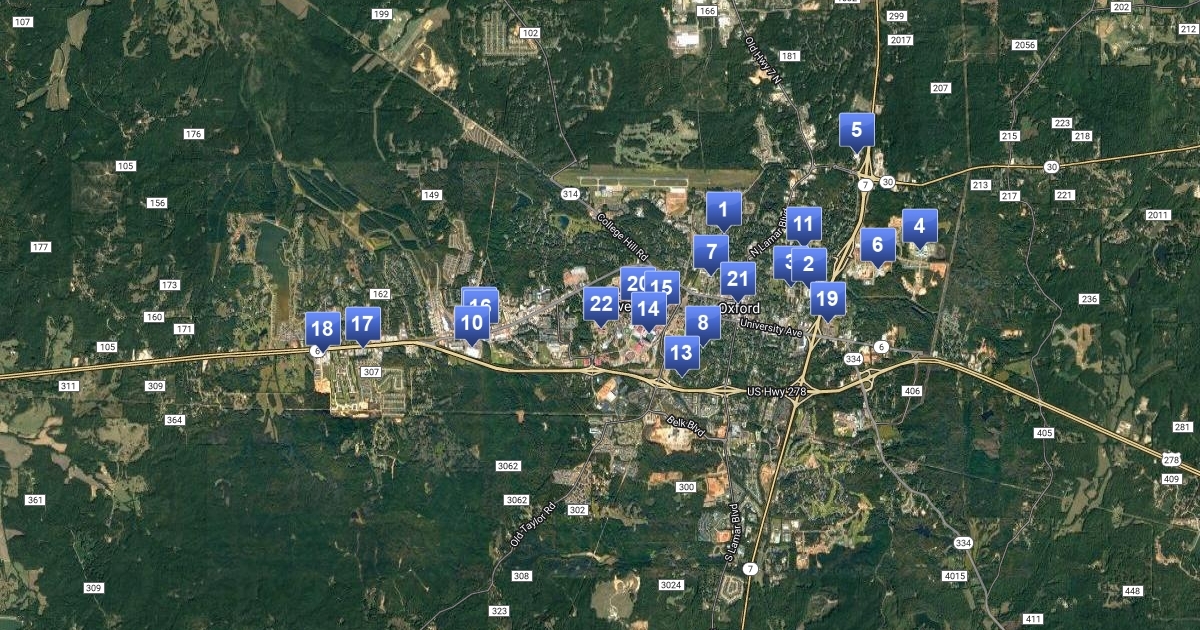Viewport: 1200px width, 630px height.
Task: Select map pin number 18
Action: pyautogui.click(x=321, y=329)
